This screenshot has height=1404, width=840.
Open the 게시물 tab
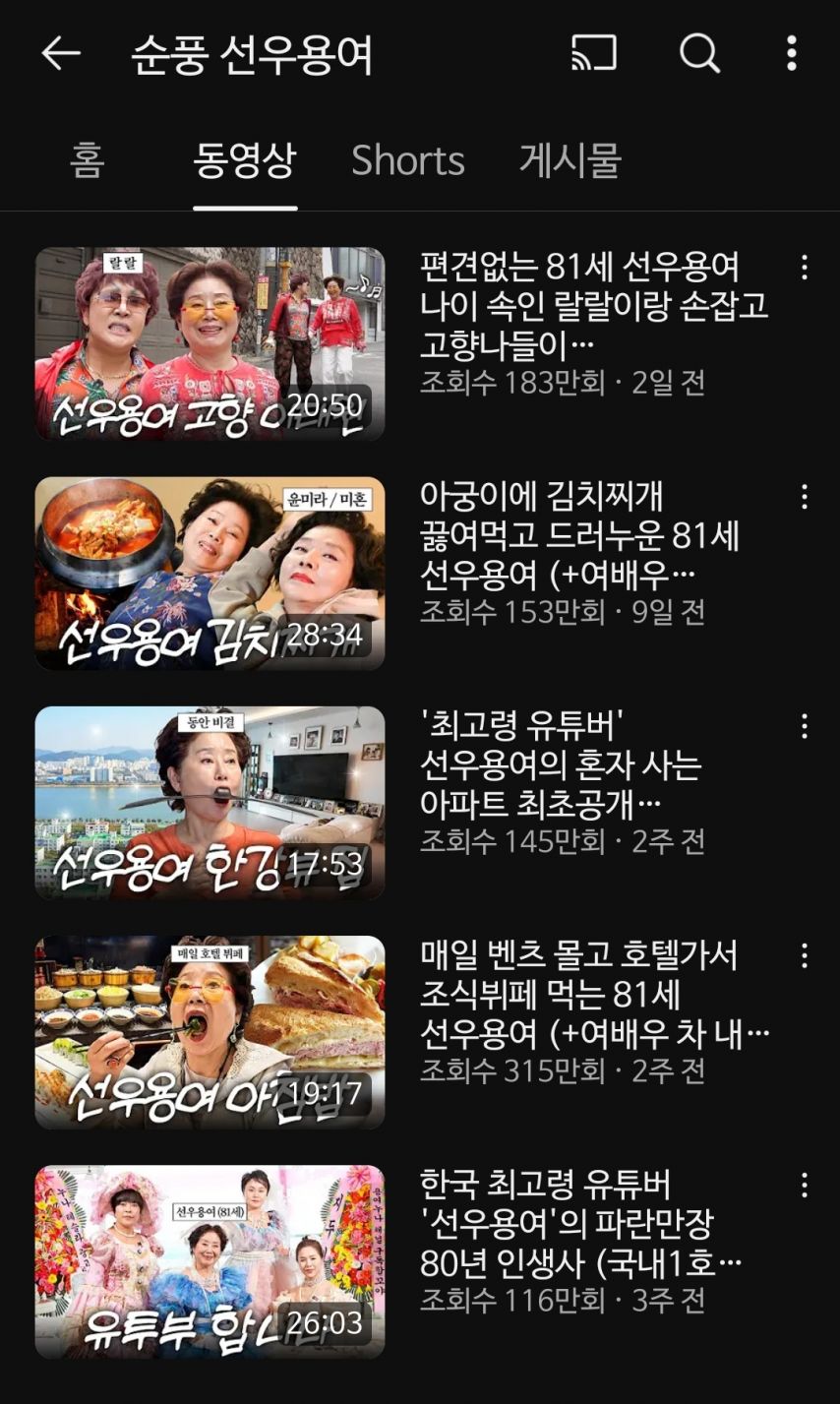(x=570, y=160)
